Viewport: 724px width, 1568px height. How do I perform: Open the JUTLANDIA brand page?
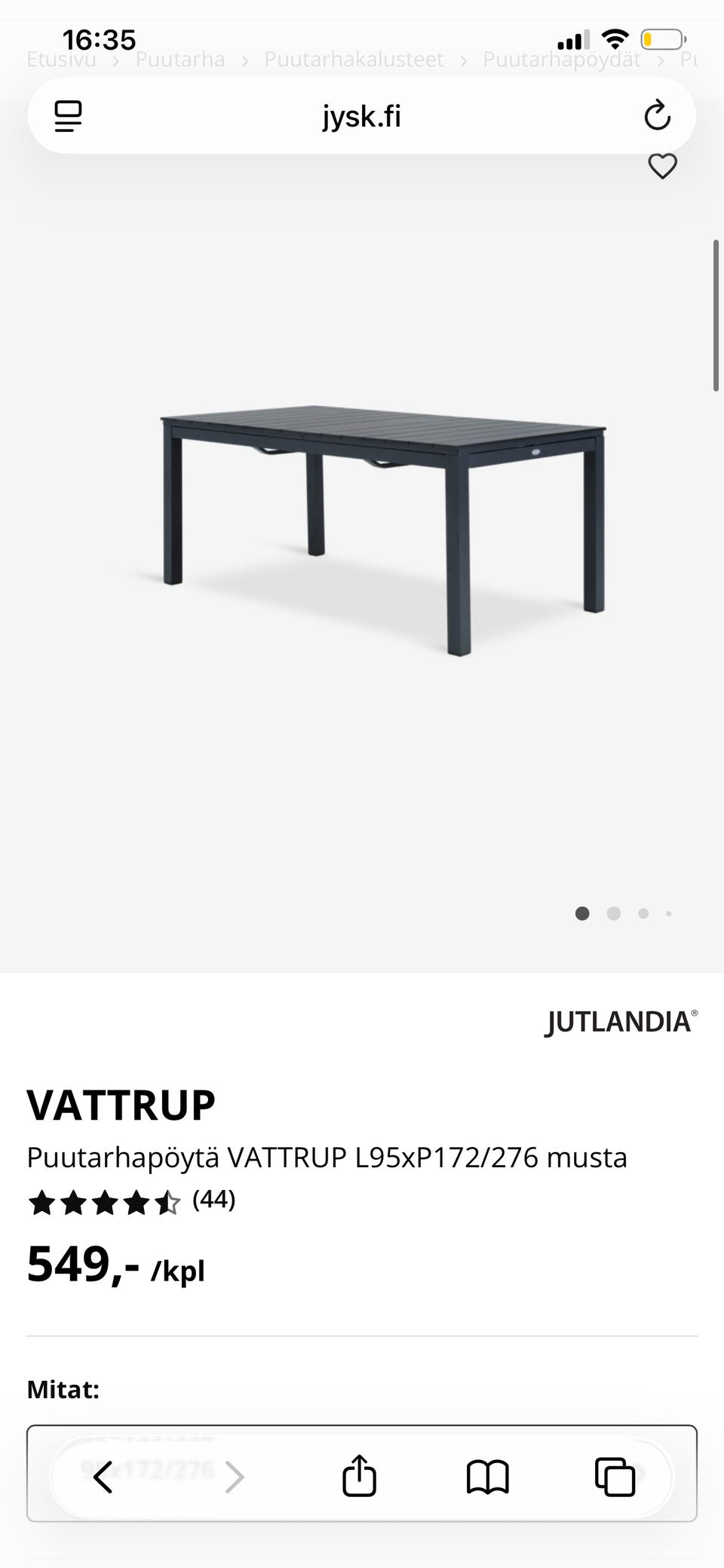point(618,1022)
